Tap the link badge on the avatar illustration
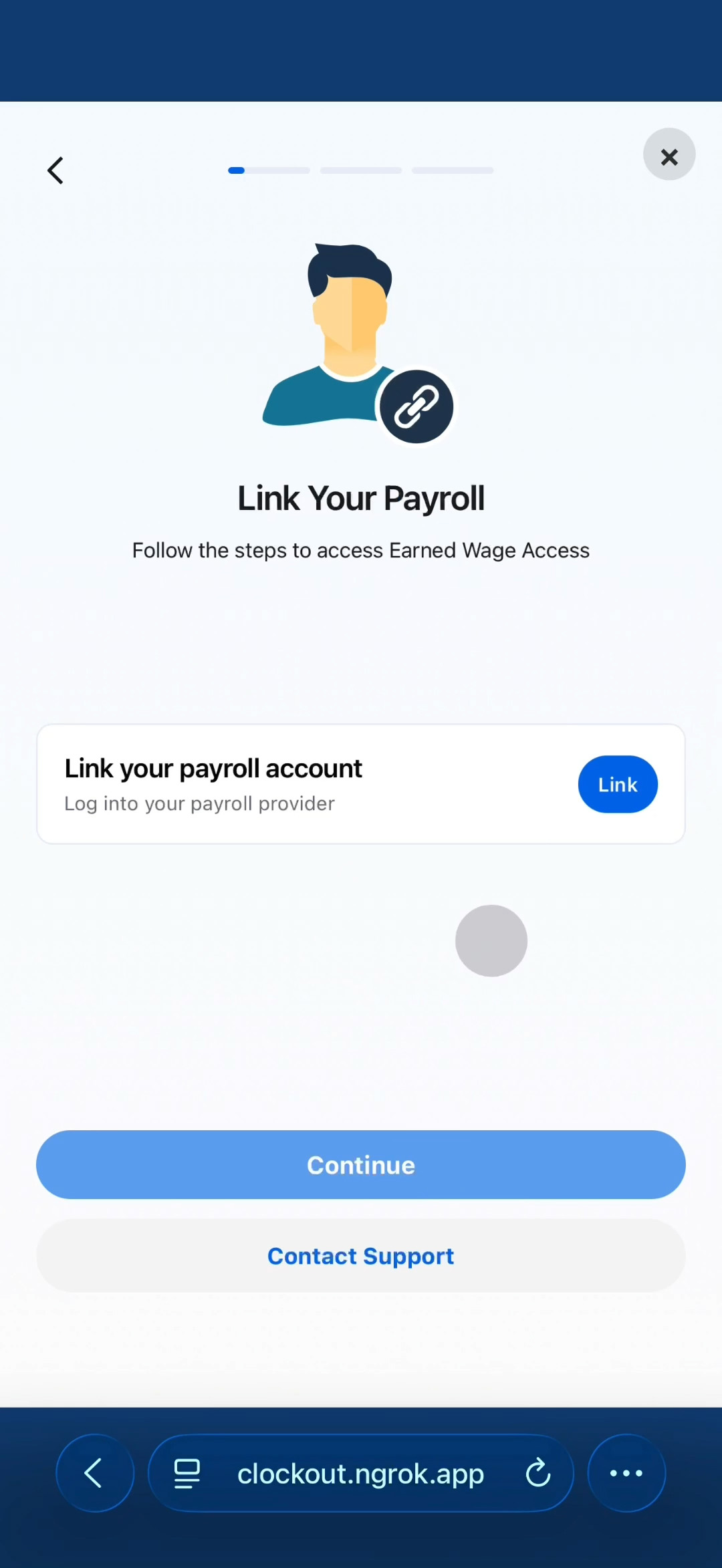Screen dimensions: 722x1568 pyautogui.click(x=416, y=405)
